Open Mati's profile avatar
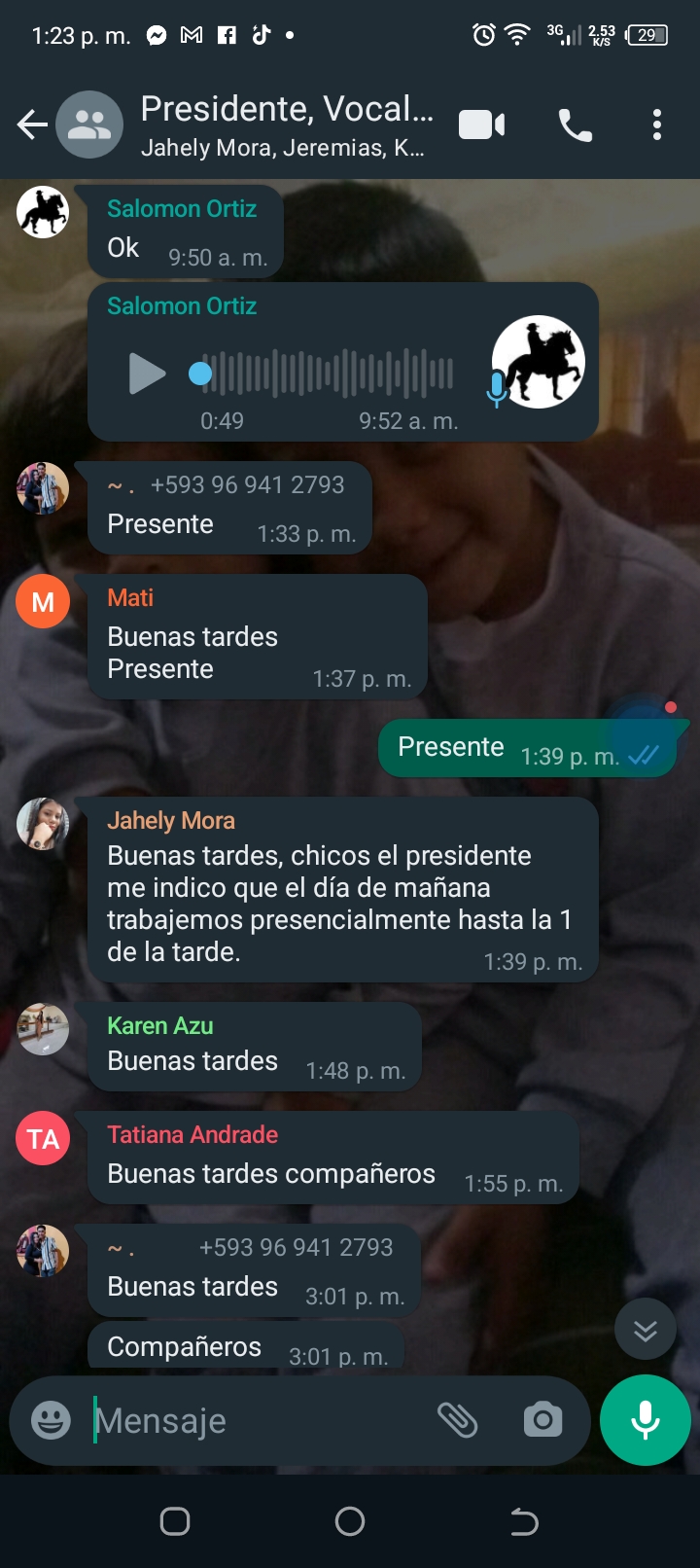Screen dimensions: 700x1568 coord(43,601)
